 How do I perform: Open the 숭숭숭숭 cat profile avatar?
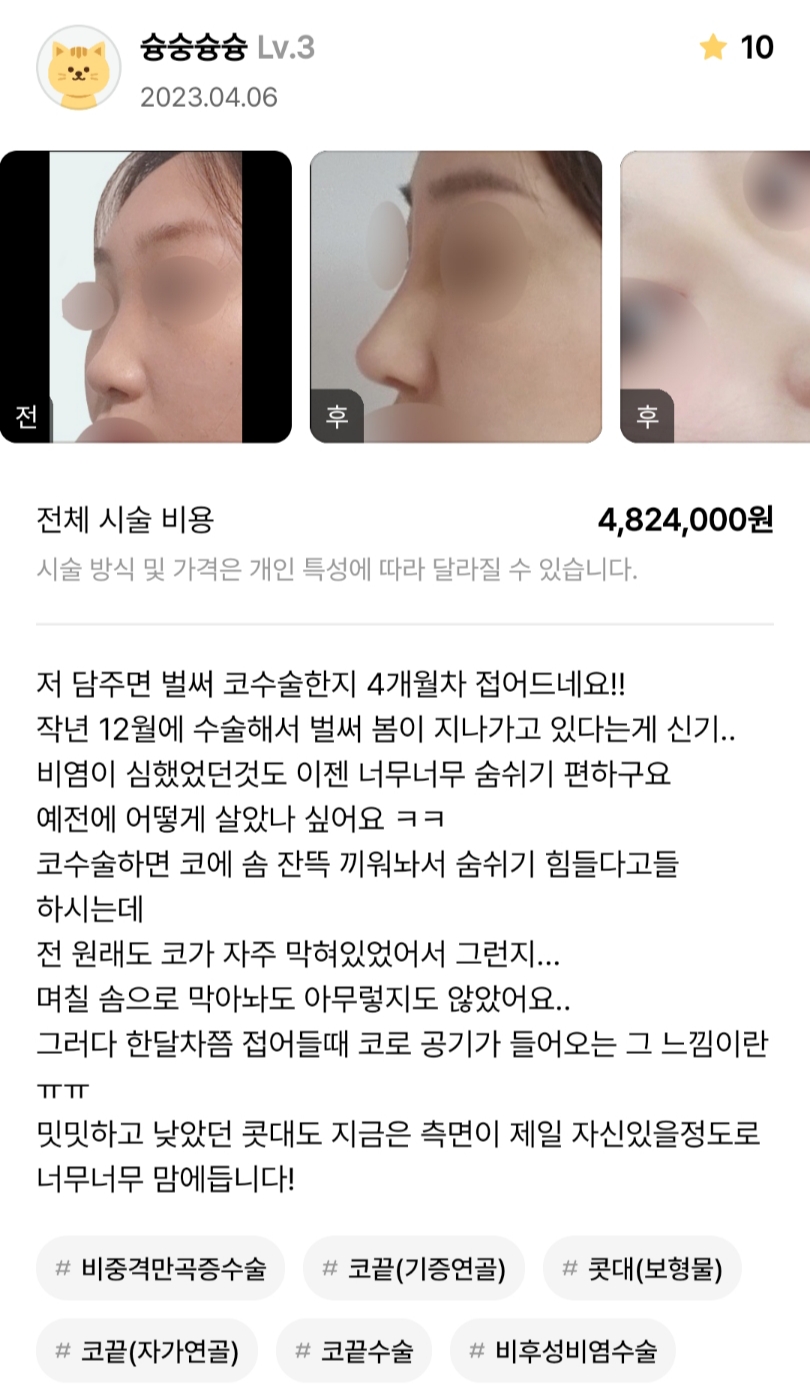(x=78, y=68)
